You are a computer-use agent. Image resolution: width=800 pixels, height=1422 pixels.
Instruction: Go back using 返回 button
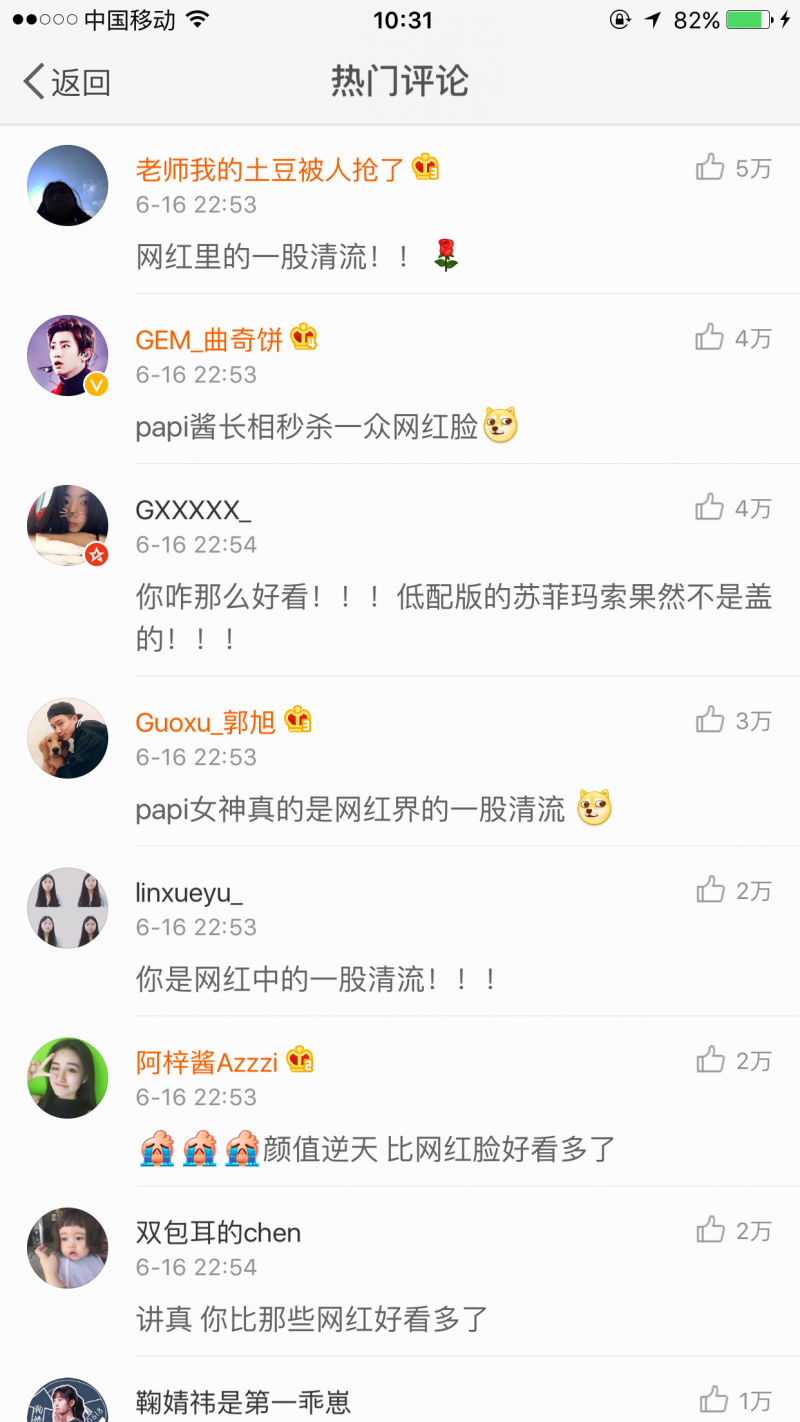[66, 82]
